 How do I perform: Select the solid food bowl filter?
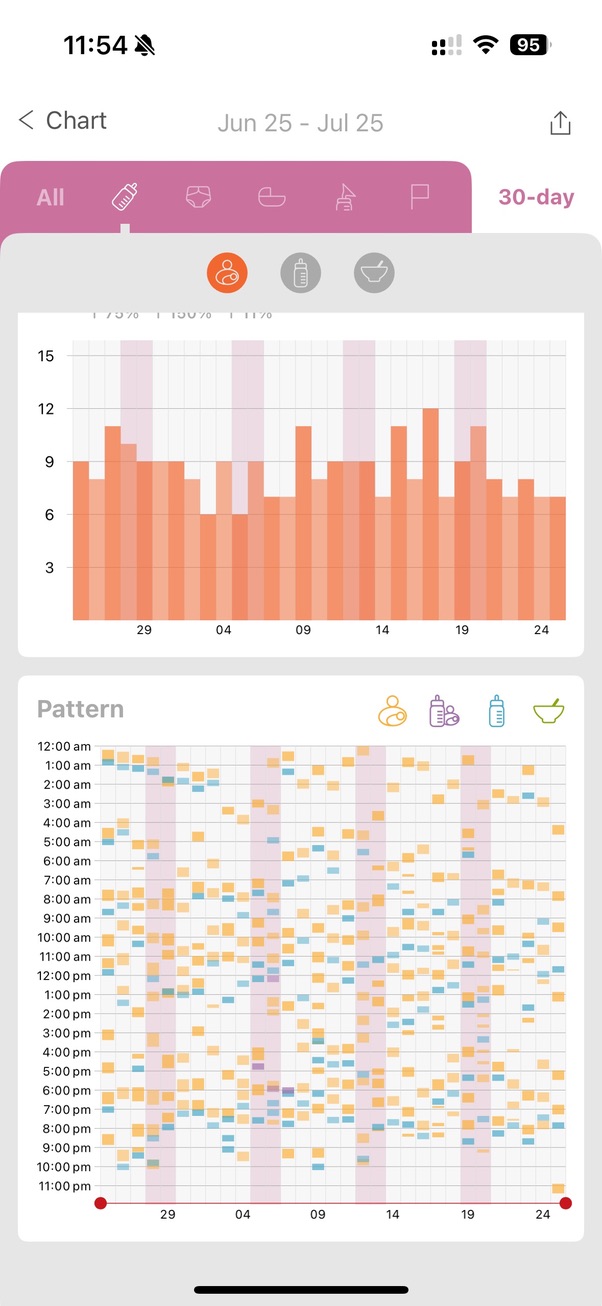(374, 272)
